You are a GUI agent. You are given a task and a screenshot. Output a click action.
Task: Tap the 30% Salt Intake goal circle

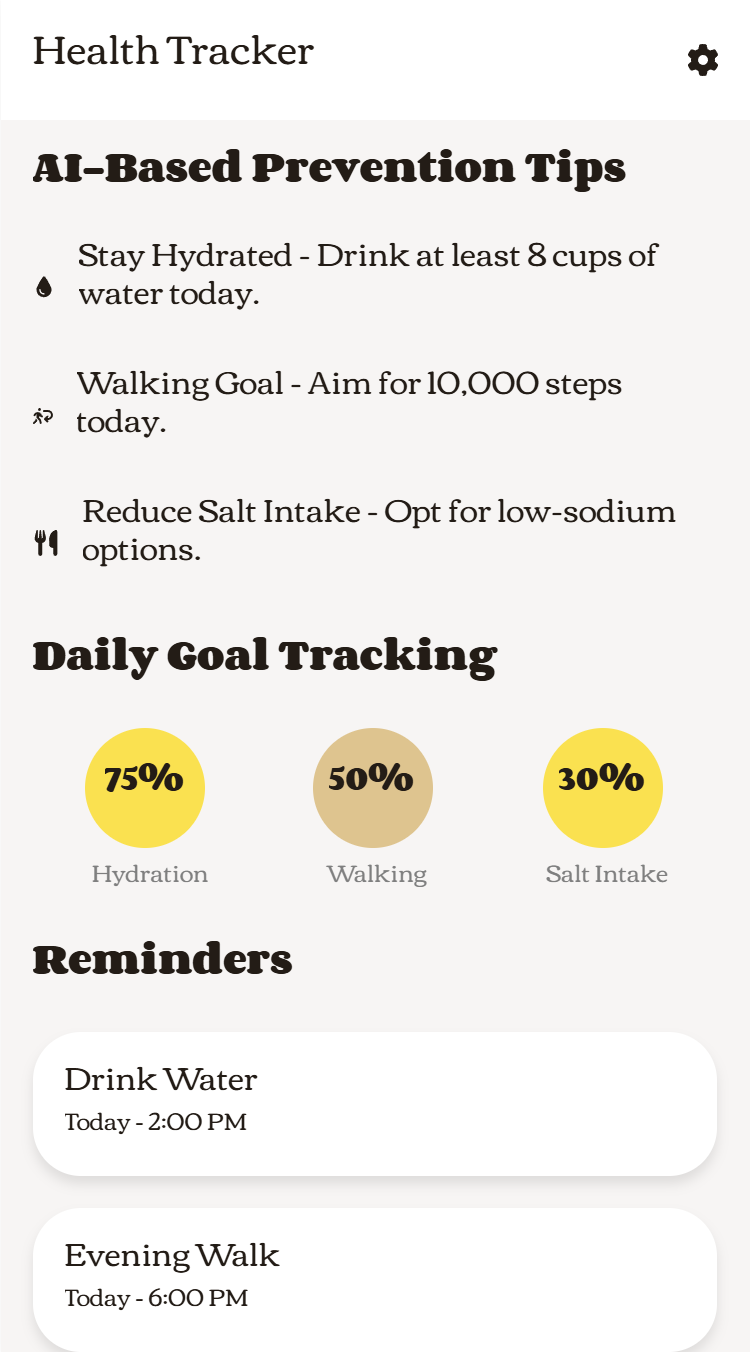click(x=603, y=788)
